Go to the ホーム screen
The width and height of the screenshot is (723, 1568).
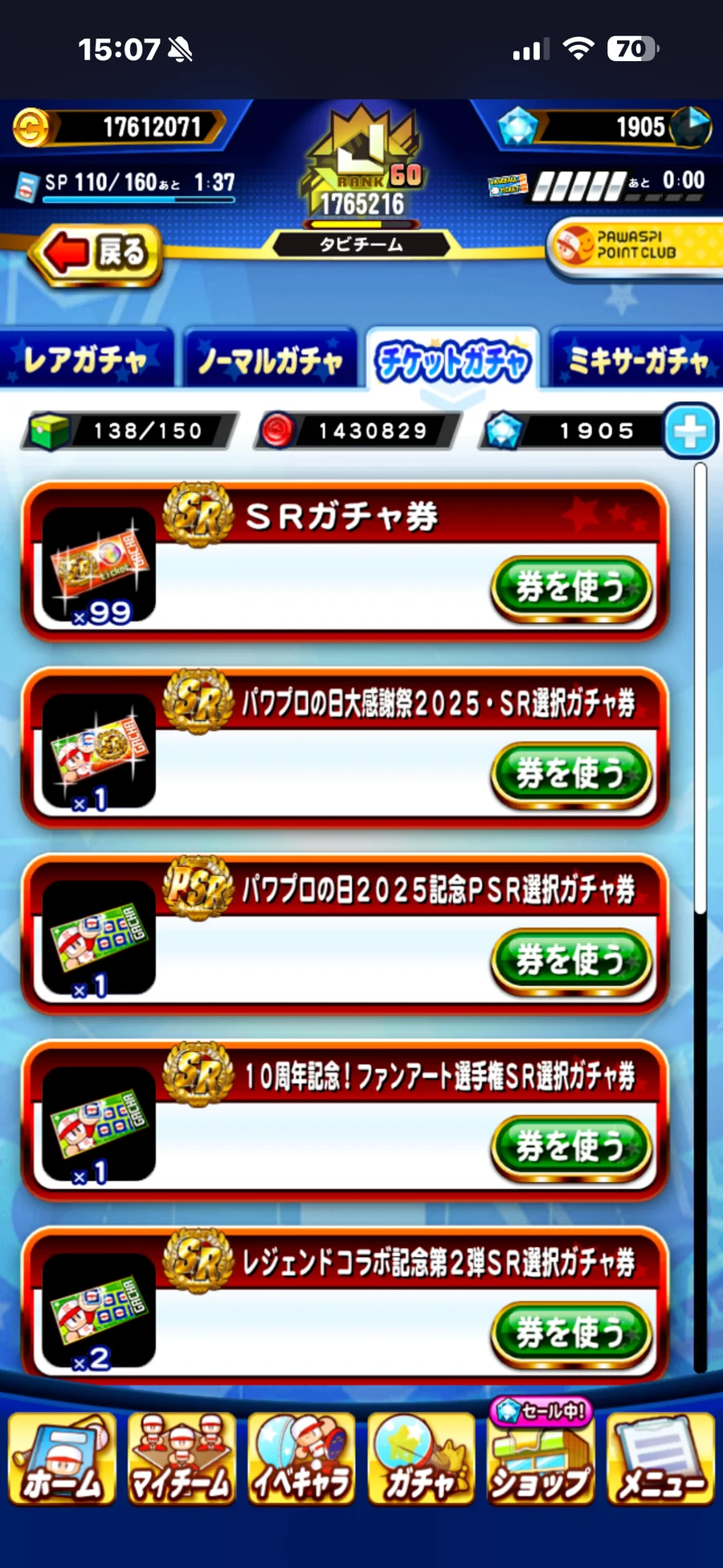(62, 1460)
